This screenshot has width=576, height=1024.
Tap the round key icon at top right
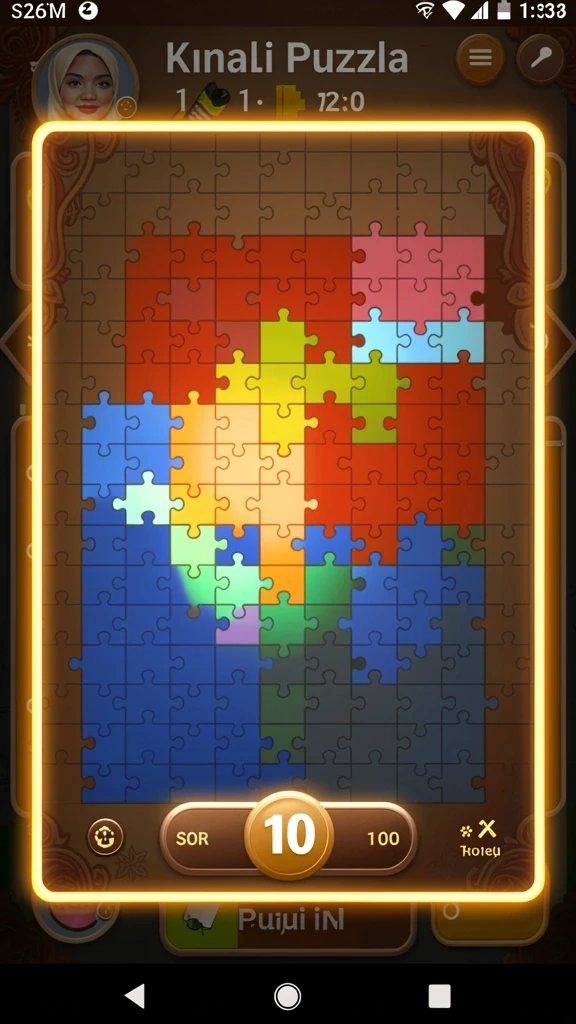pos(541,59)
